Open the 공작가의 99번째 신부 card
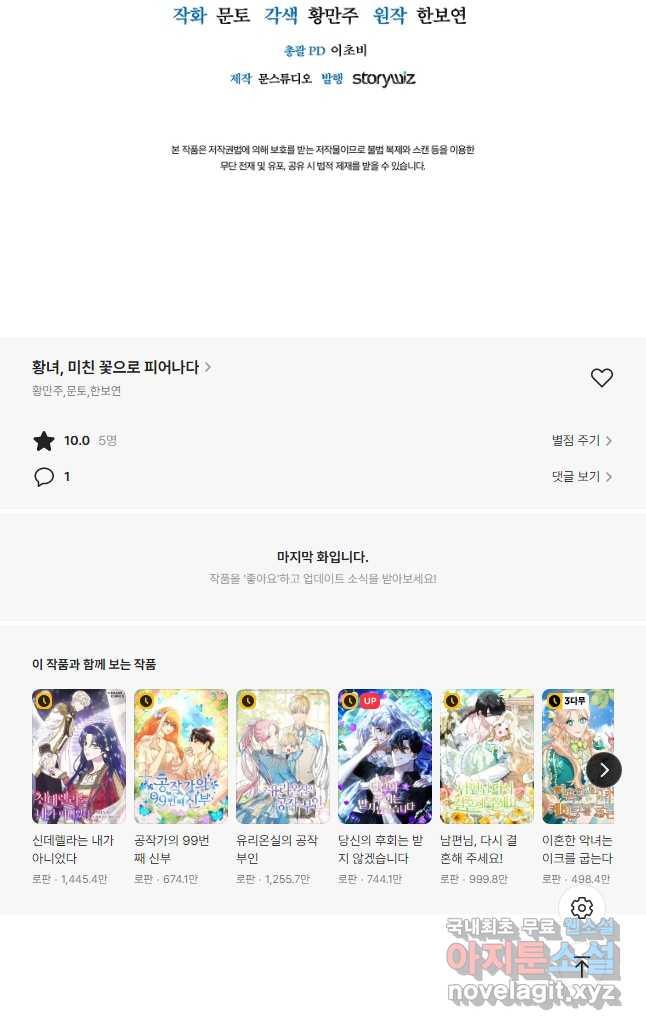Viewport: 646px width, 1030px height. point(181,756)
